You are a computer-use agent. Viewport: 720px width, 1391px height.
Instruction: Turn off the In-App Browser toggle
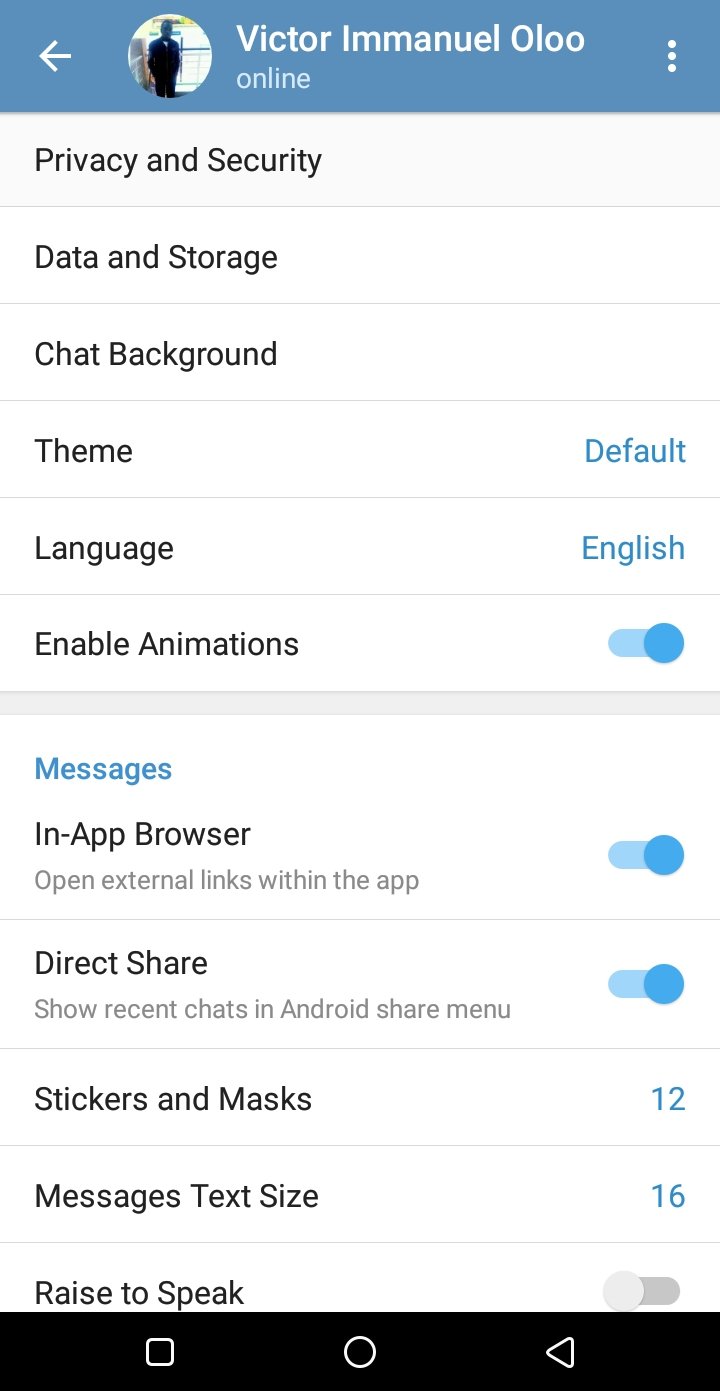[646, 855]
